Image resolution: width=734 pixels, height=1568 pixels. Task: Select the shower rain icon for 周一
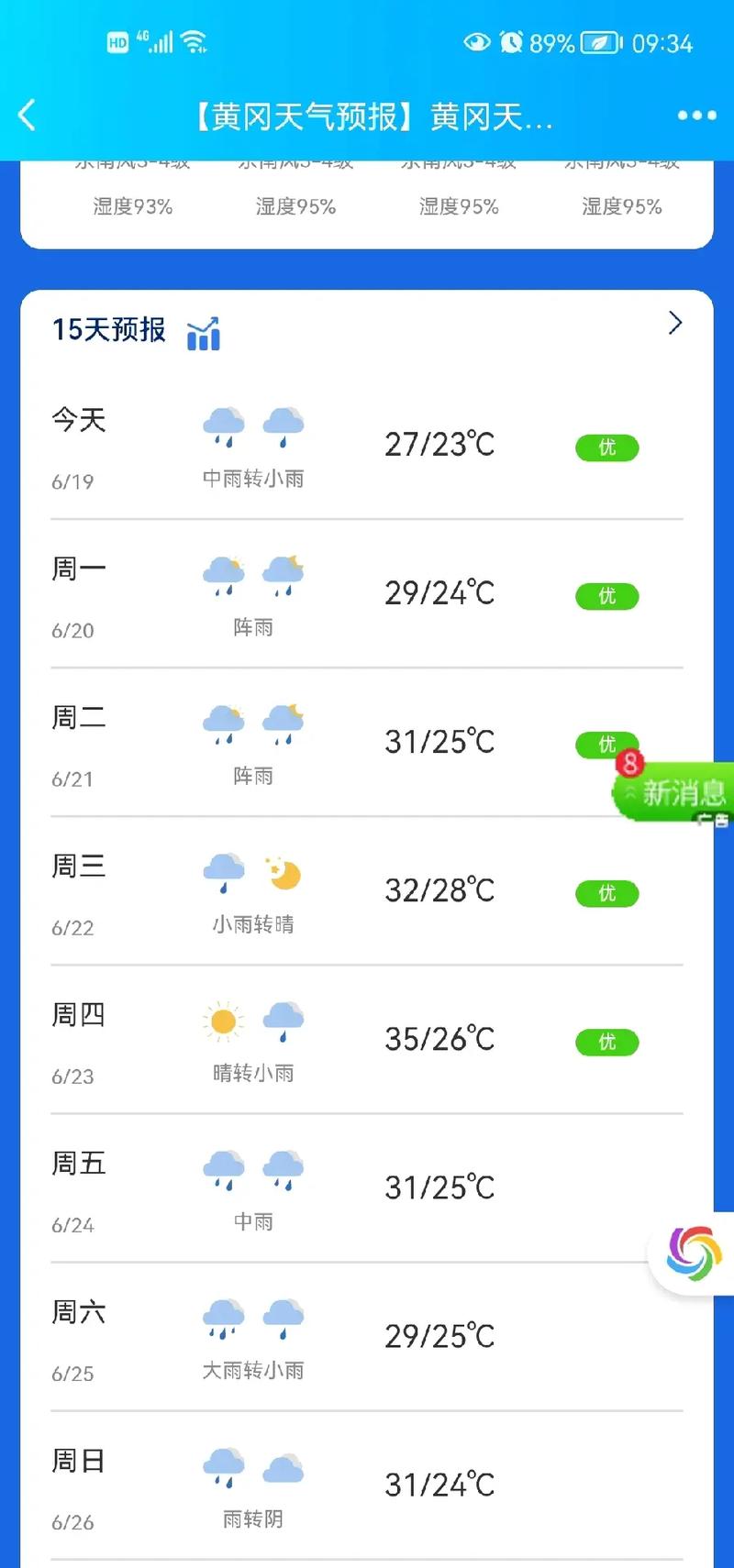tap(223, 573)
